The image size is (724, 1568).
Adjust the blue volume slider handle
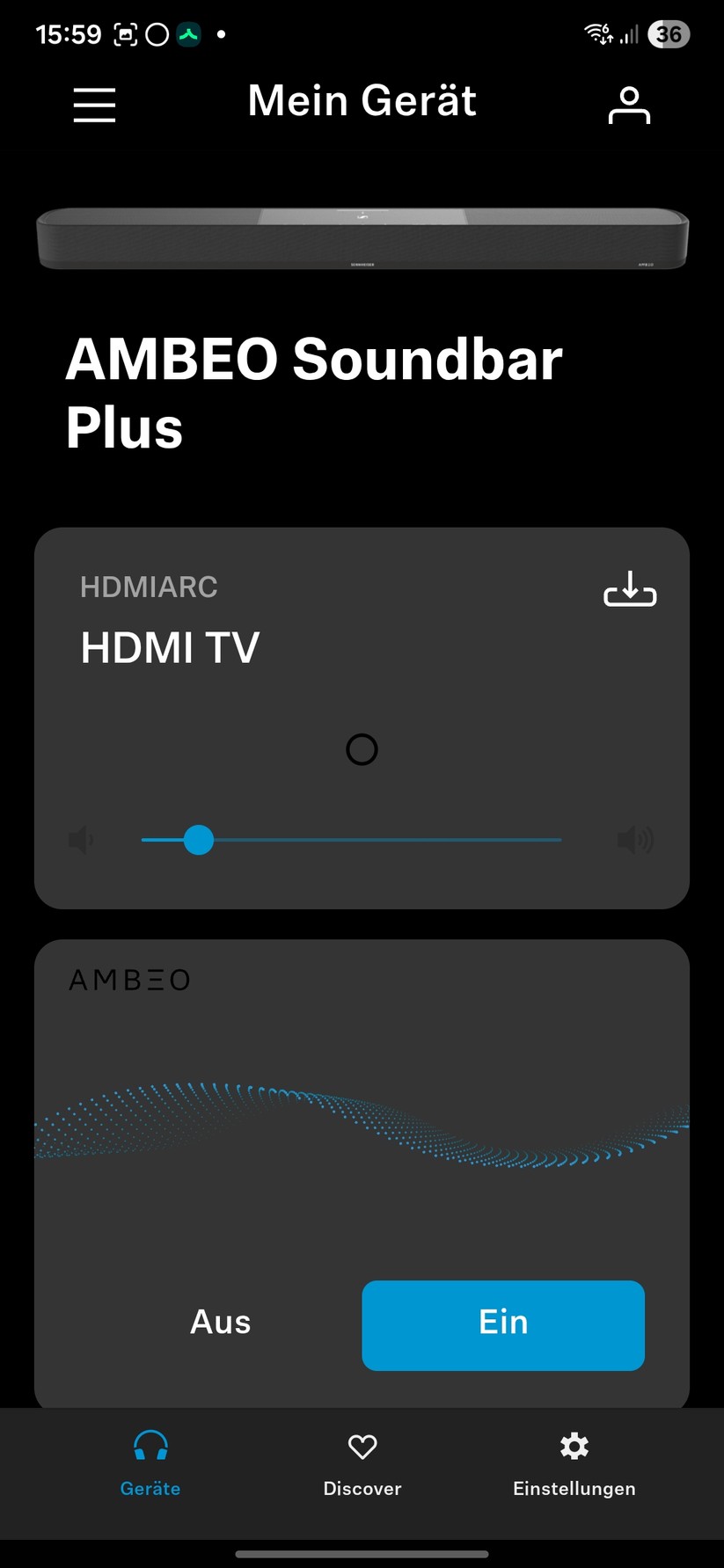click(x=198, y=840)
